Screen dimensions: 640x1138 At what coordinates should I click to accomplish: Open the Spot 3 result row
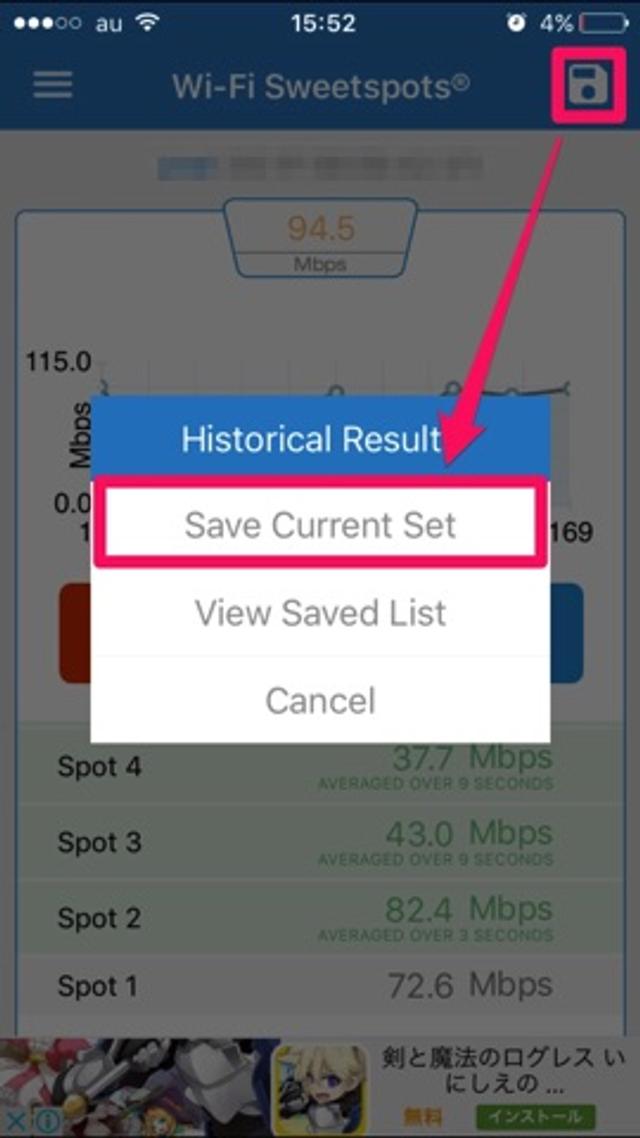(320, 843)
